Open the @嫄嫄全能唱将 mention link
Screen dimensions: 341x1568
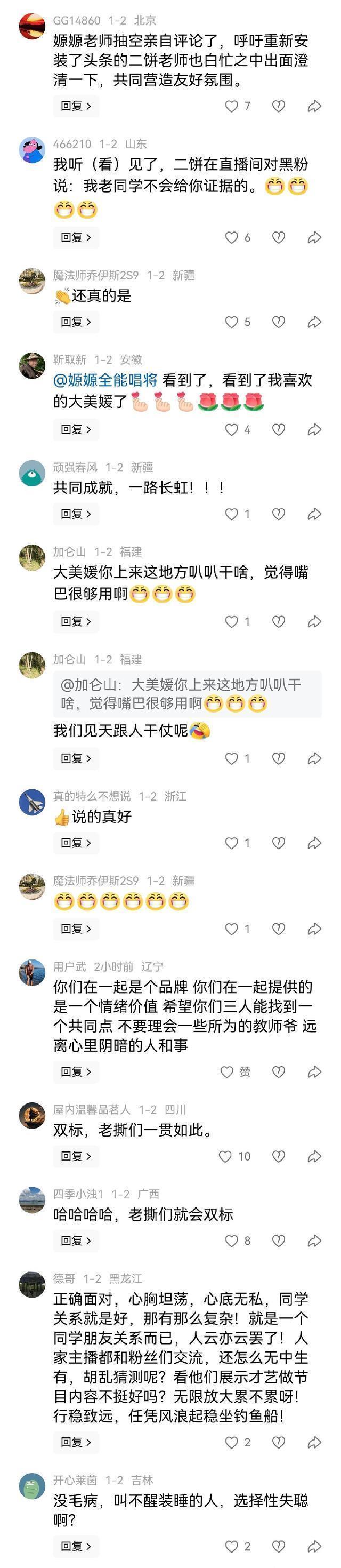(105, 380)
